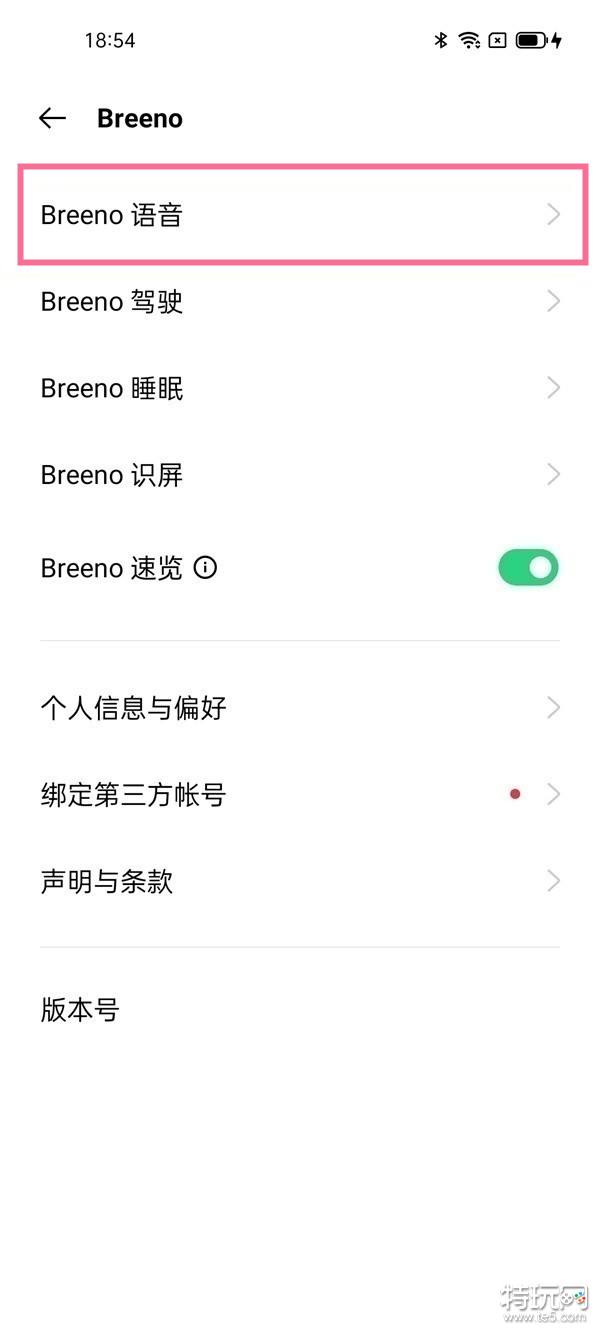Go back using the arrow icon
600x1333 pixels.
(52, 118)
